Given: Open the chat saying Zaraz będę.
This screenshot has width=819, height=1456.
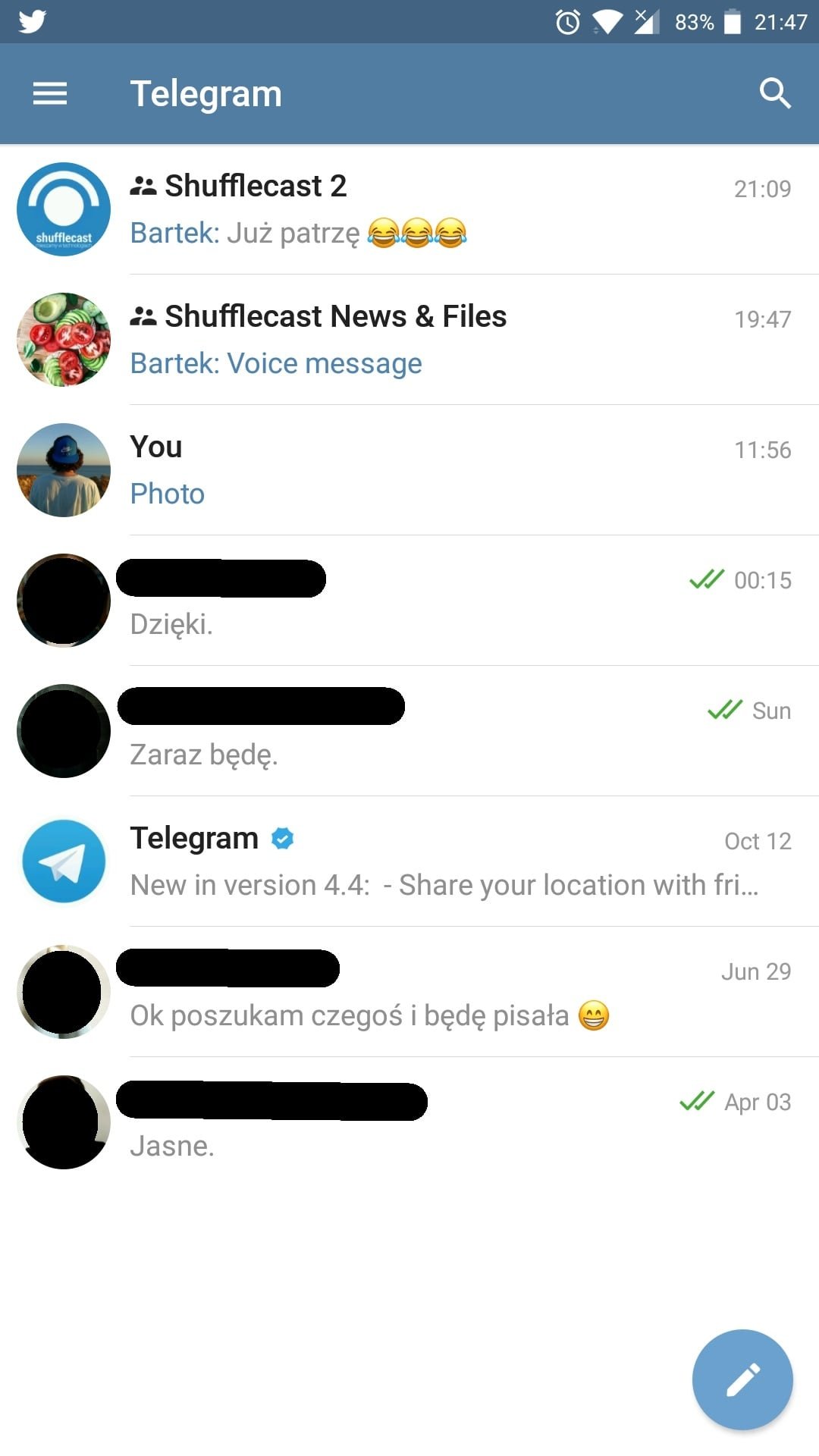Looking at the screenshot, I should (x=409, y=731).
